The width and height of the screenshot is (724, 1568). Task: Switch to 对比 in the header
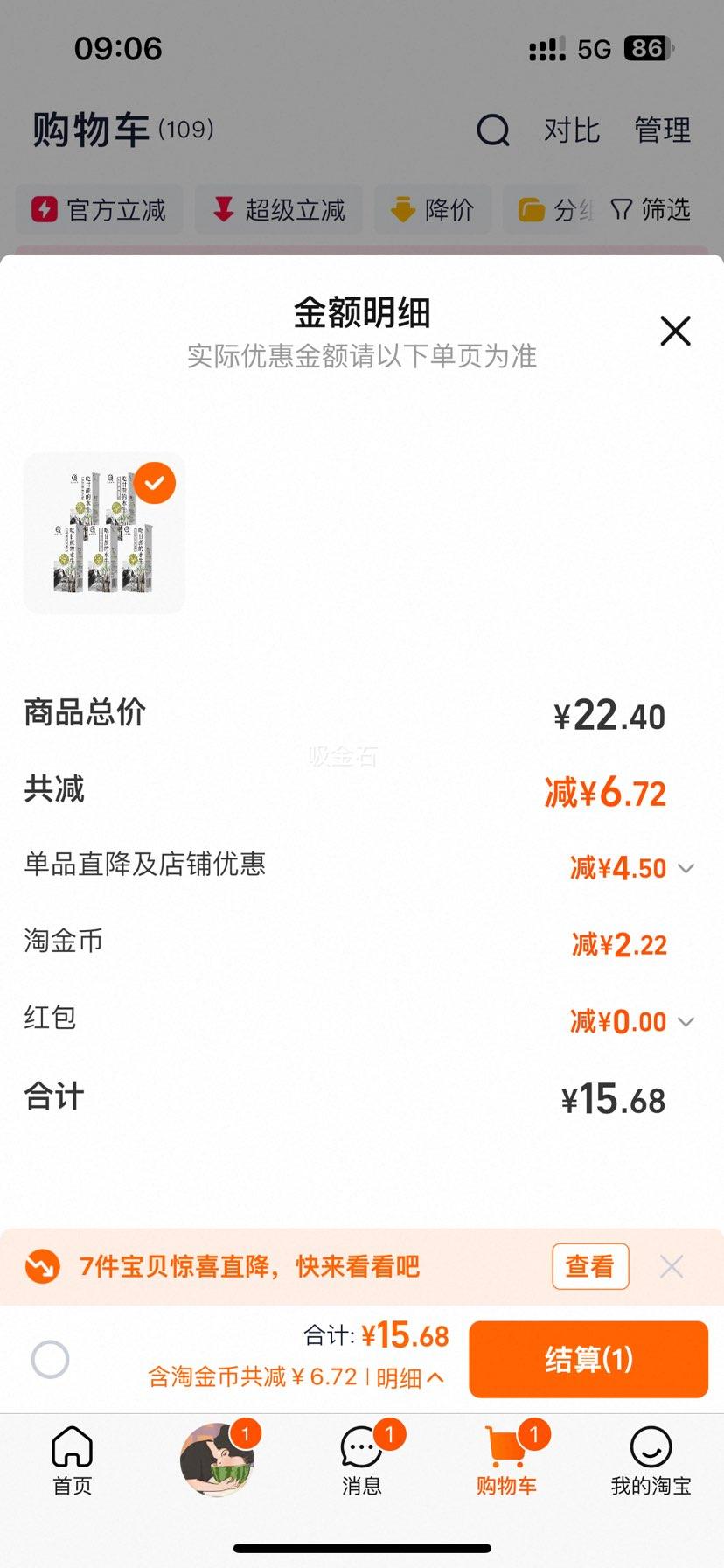573,130
